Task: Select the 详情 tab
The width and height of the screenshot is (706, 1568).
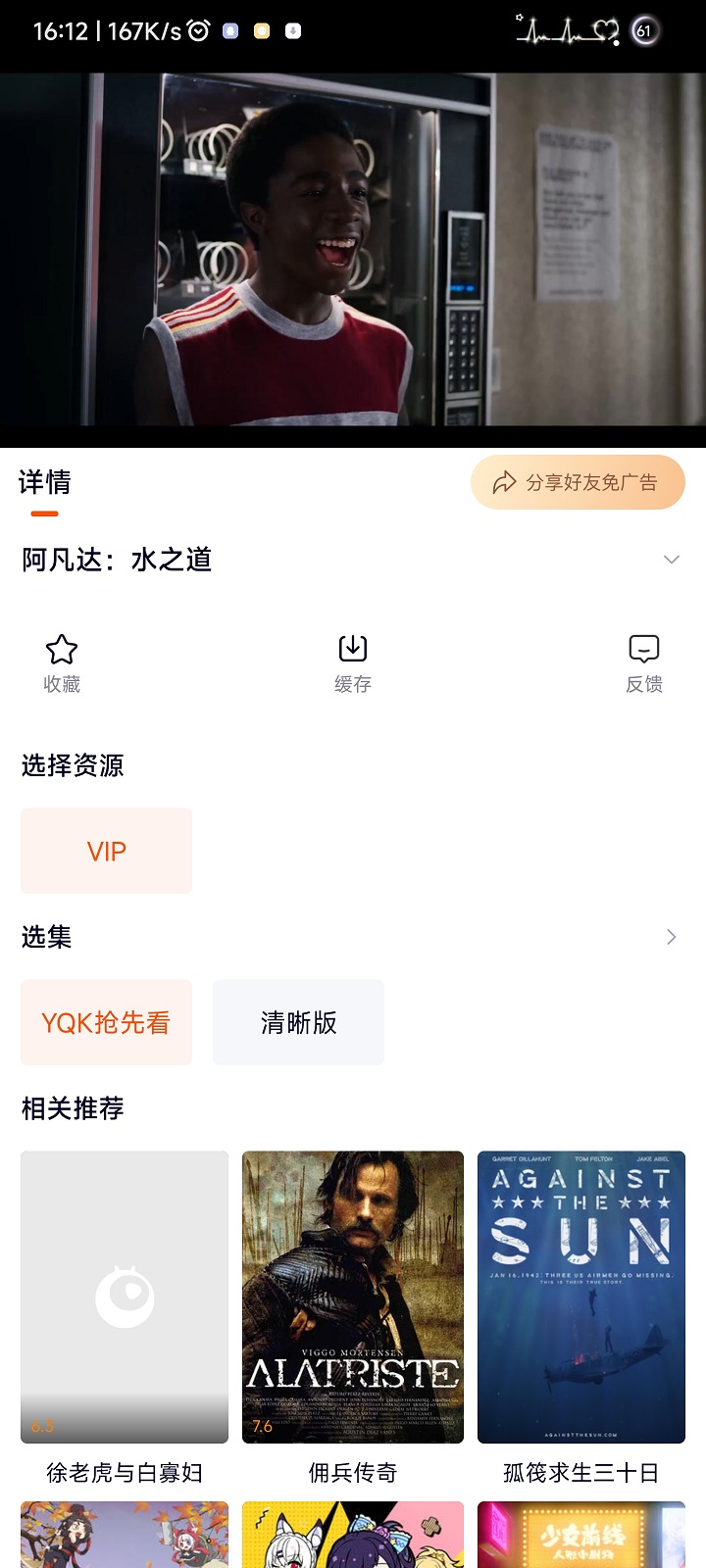Action: pyautogui.click(x=44, y=482)
